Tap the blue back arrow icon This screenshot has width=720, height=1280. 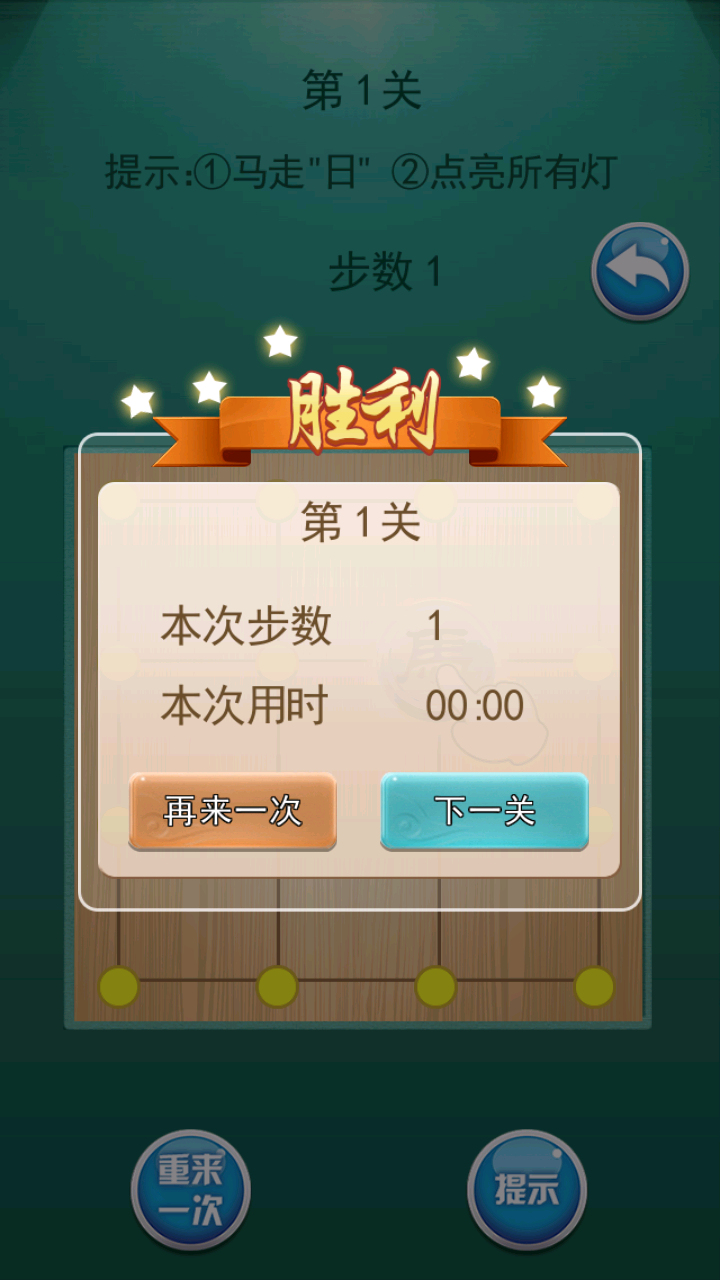point(638,266)
